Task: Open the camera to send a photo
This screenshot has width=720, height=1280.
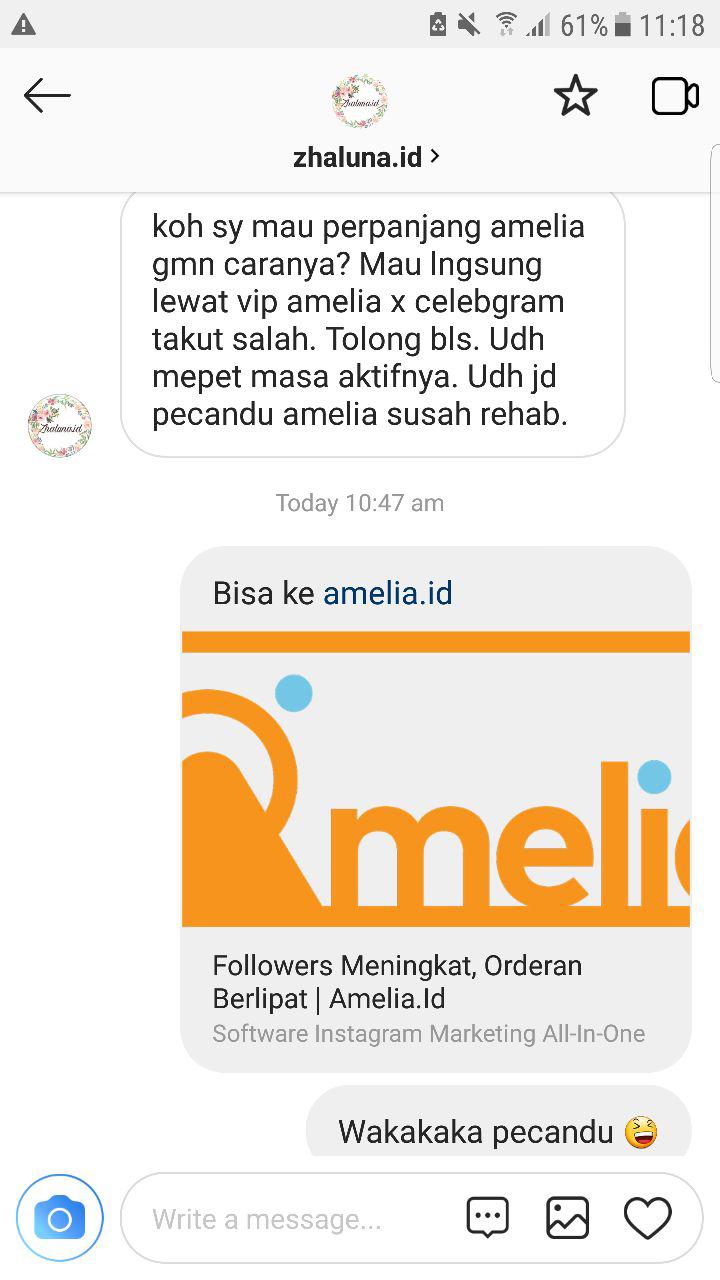Action: coord(60,1218)
